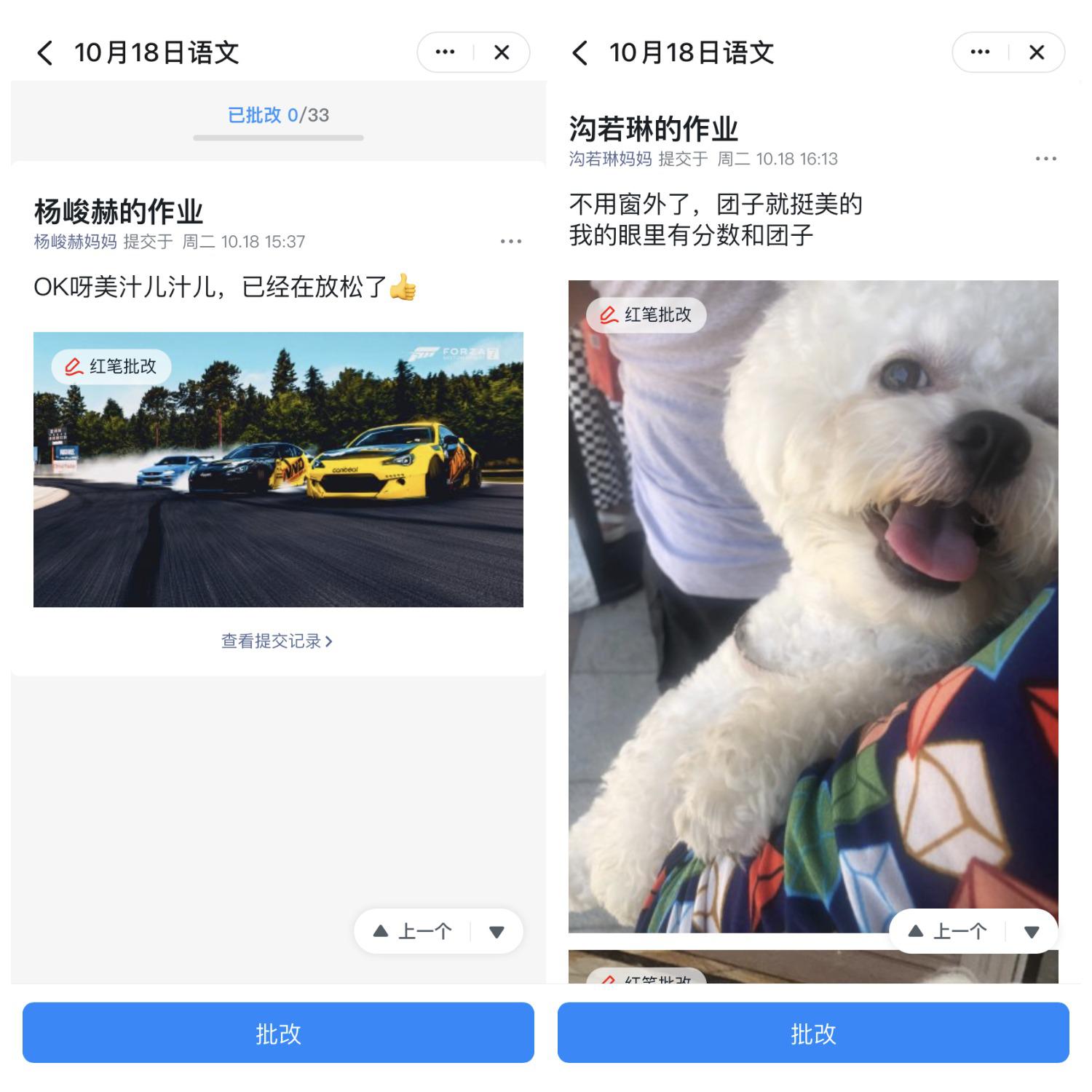Open 查看提交记录 under 杨峻赫's homework

(277, 641)
